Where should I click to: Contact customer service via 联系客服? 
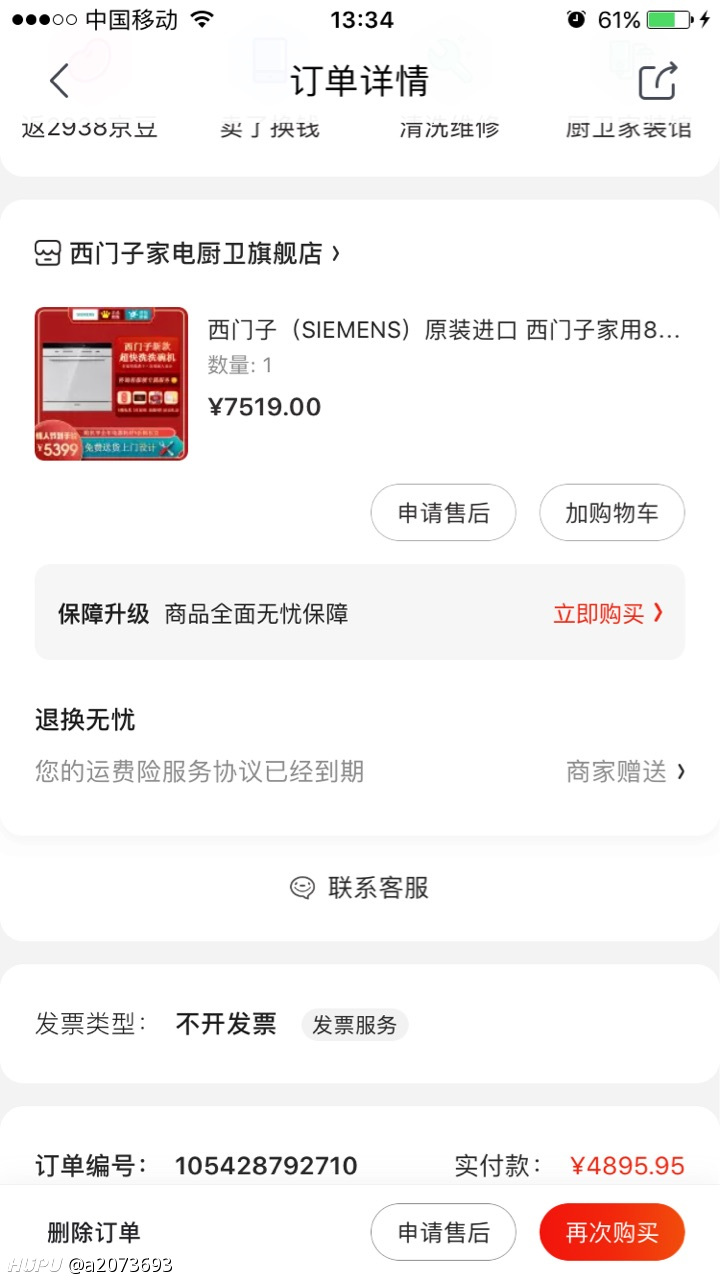click(360, 888)
